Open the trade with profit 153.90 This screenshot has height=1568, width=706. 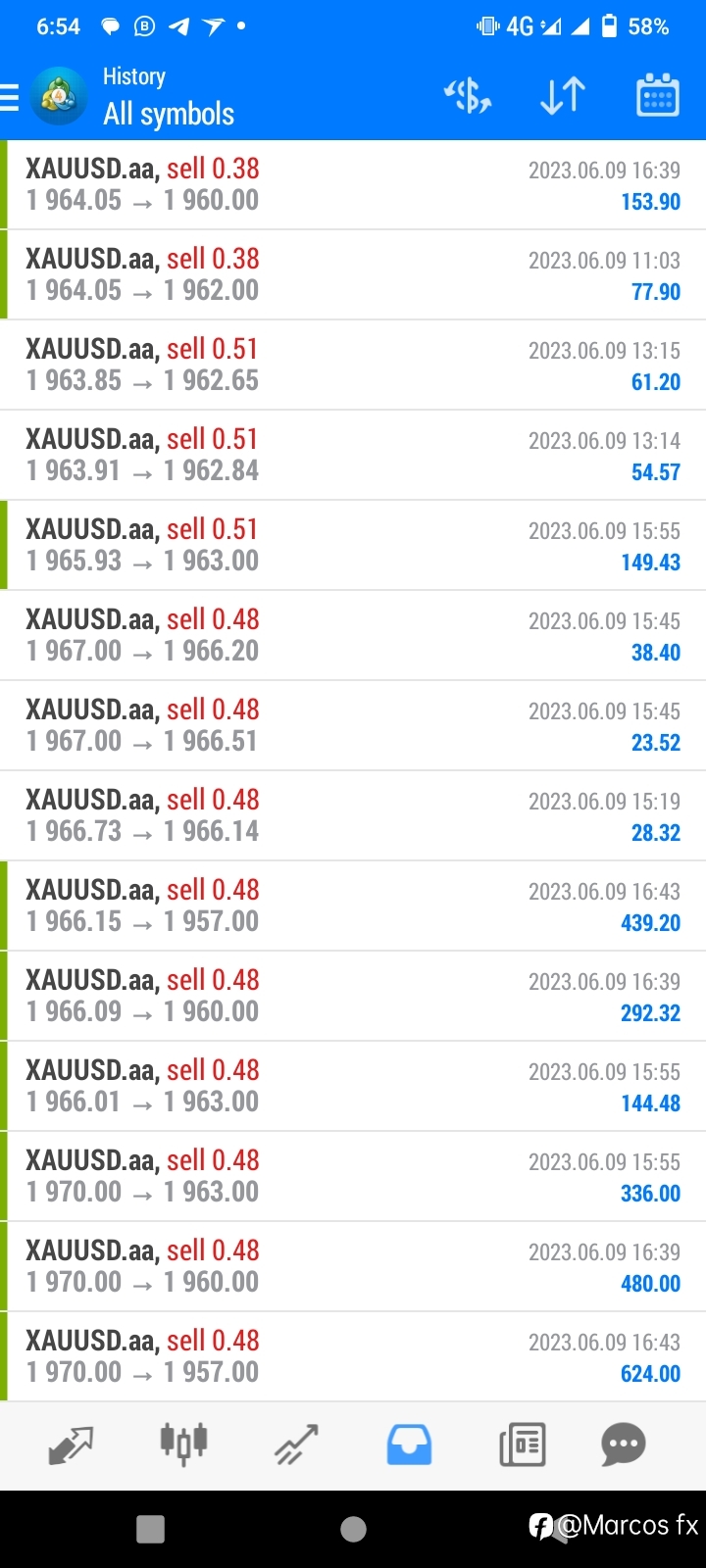tap(353, 184)
